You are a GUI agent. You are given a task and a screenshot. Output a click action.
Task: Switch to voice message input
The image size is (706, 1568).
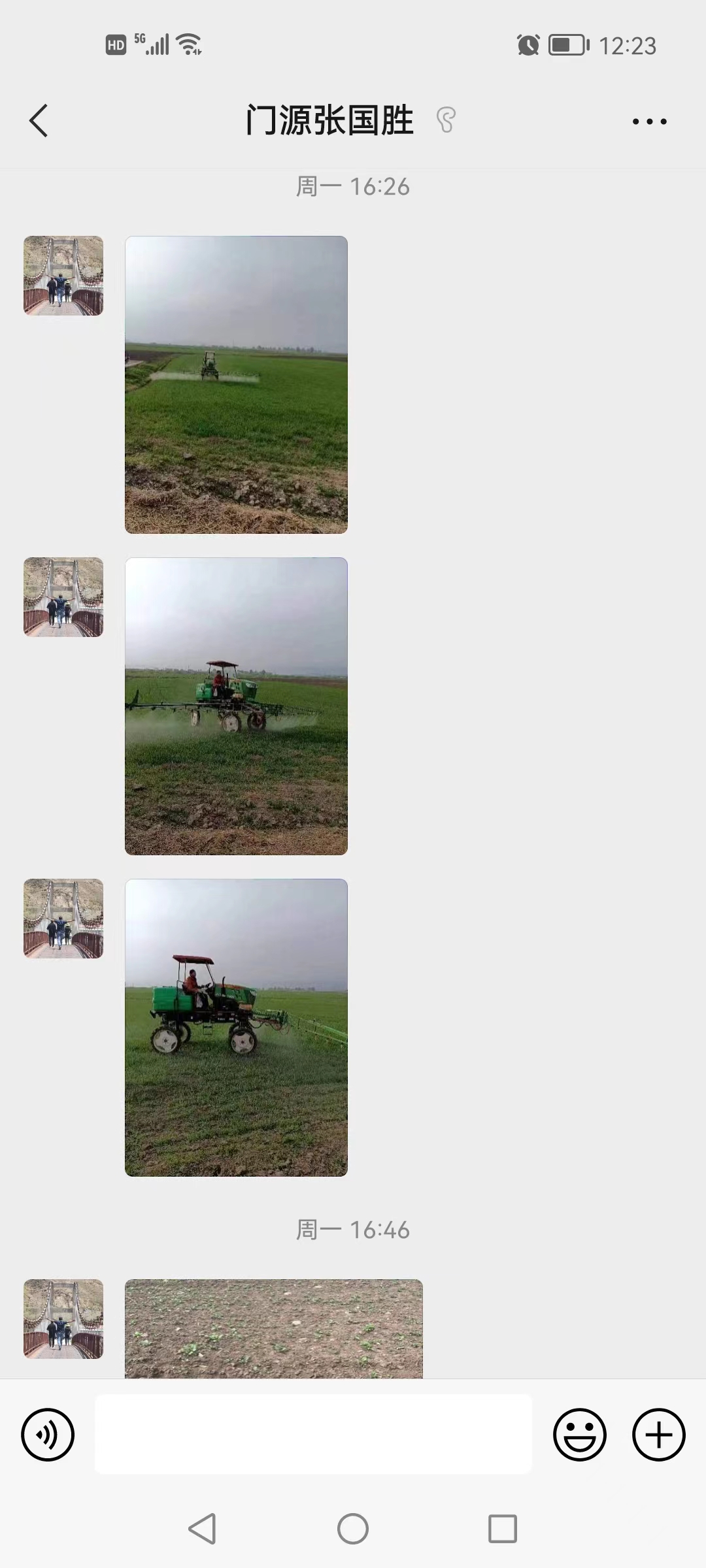coord(48,1435)
